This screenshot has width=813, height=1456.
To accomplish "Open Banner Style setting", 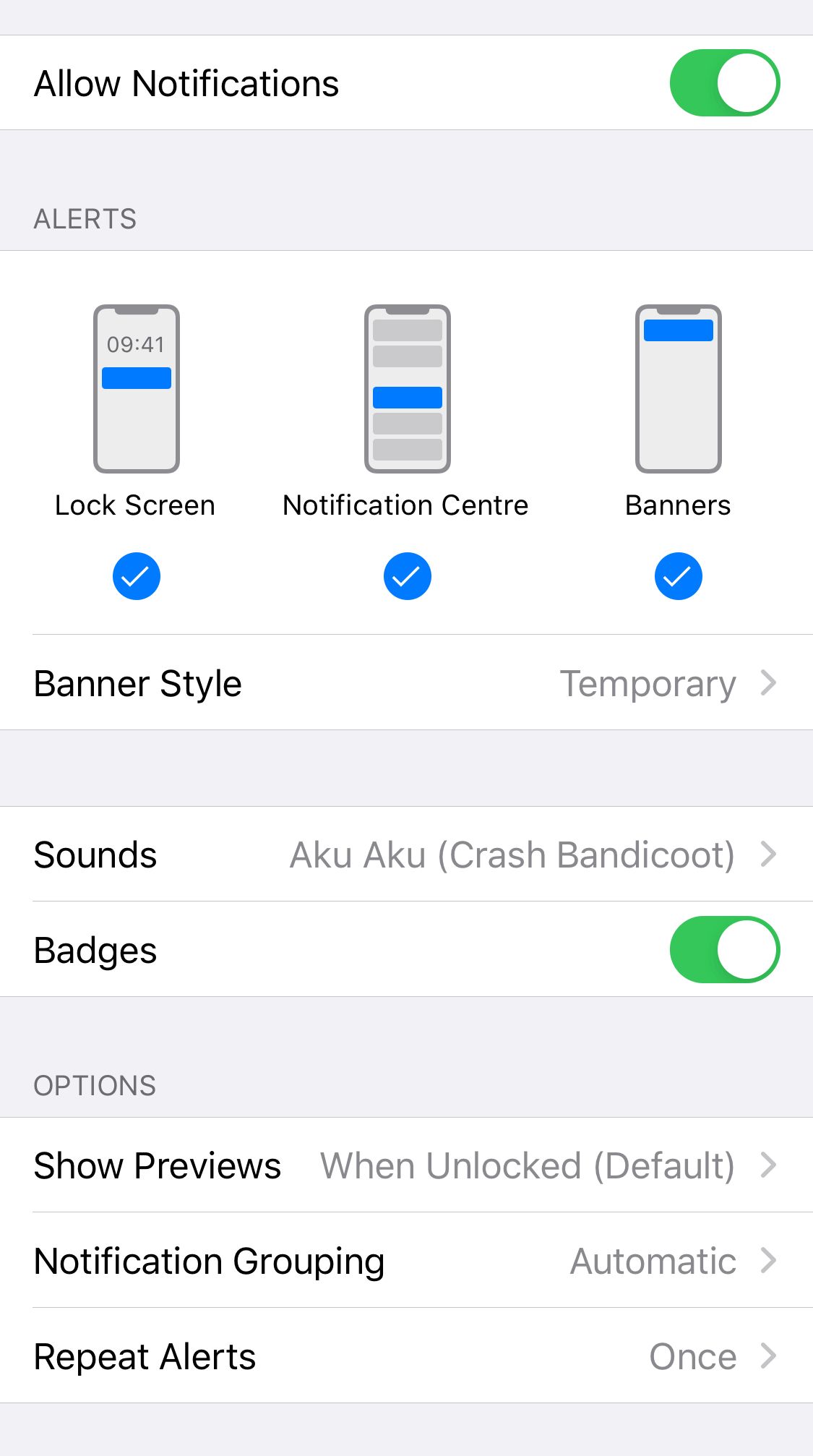I will 406,683.
